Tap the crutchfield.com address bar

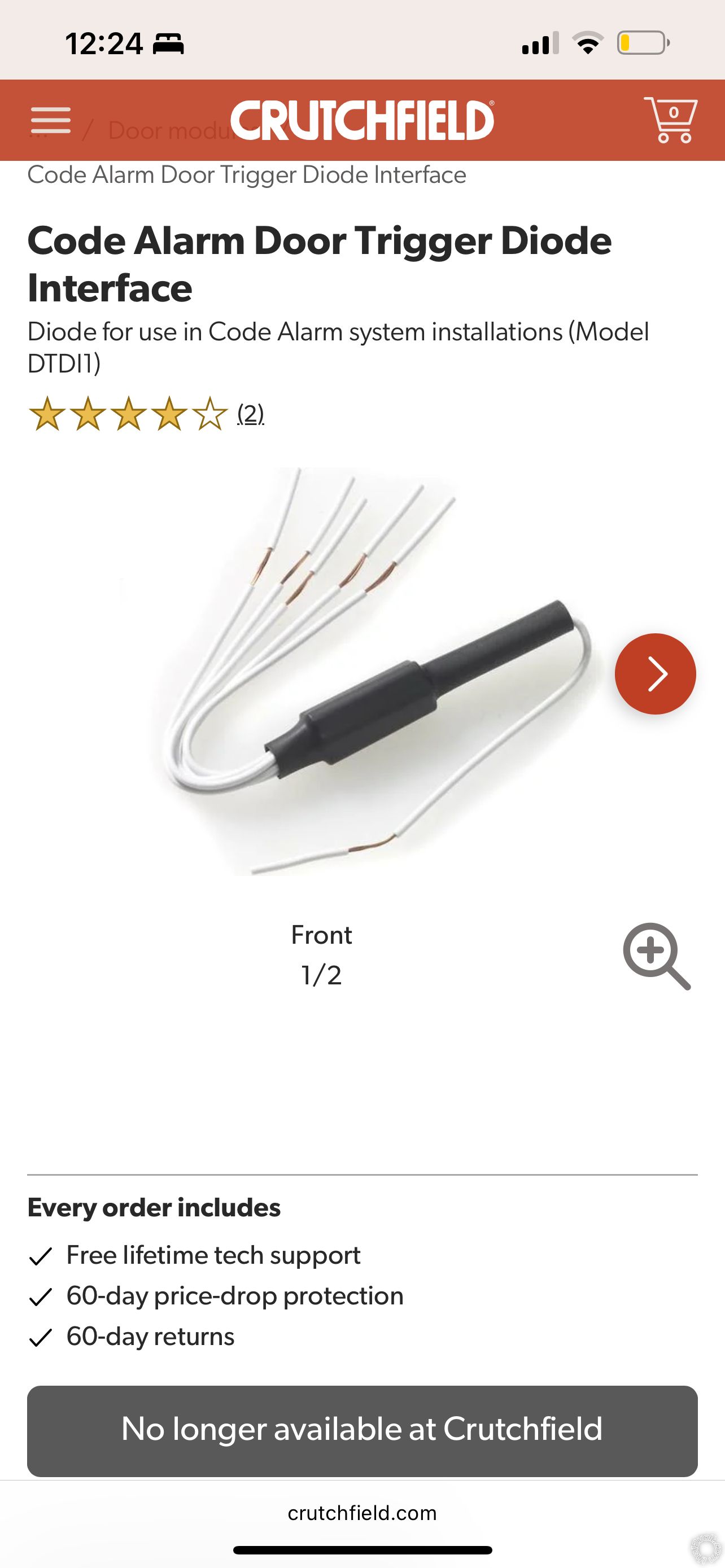pyautogui.click(x=362, y=1513)
